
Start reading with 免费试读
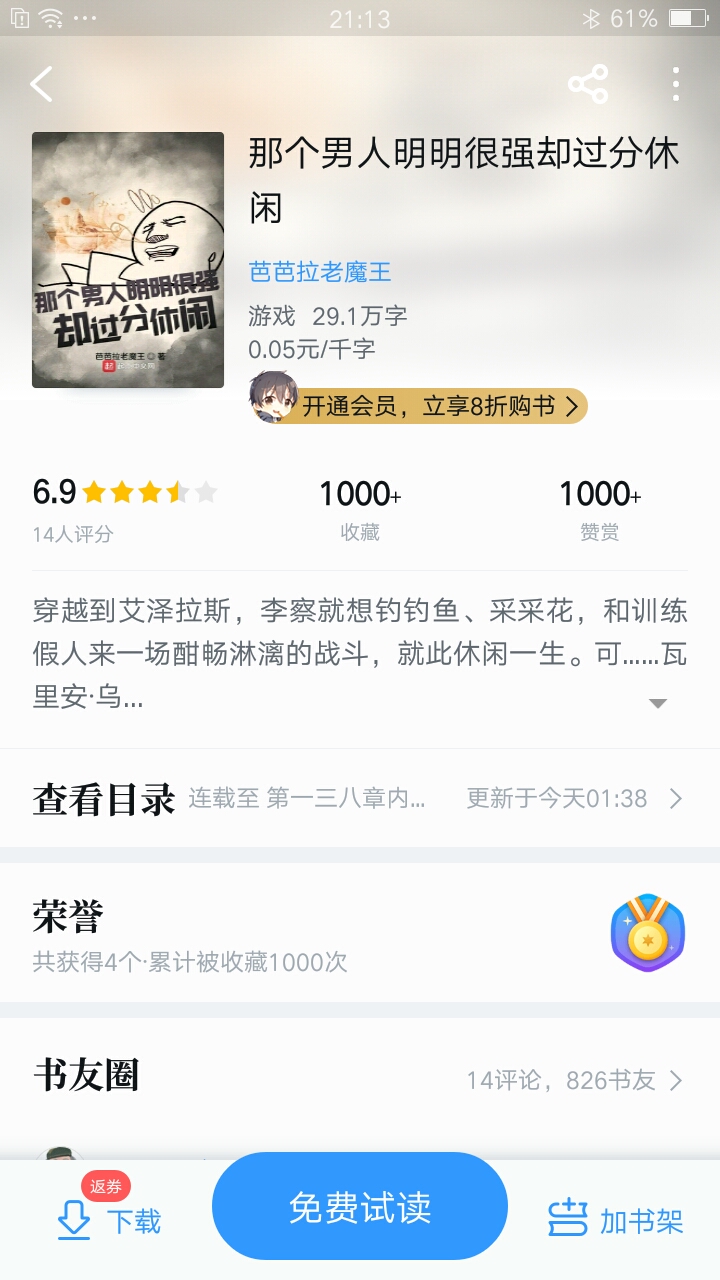360,1207
